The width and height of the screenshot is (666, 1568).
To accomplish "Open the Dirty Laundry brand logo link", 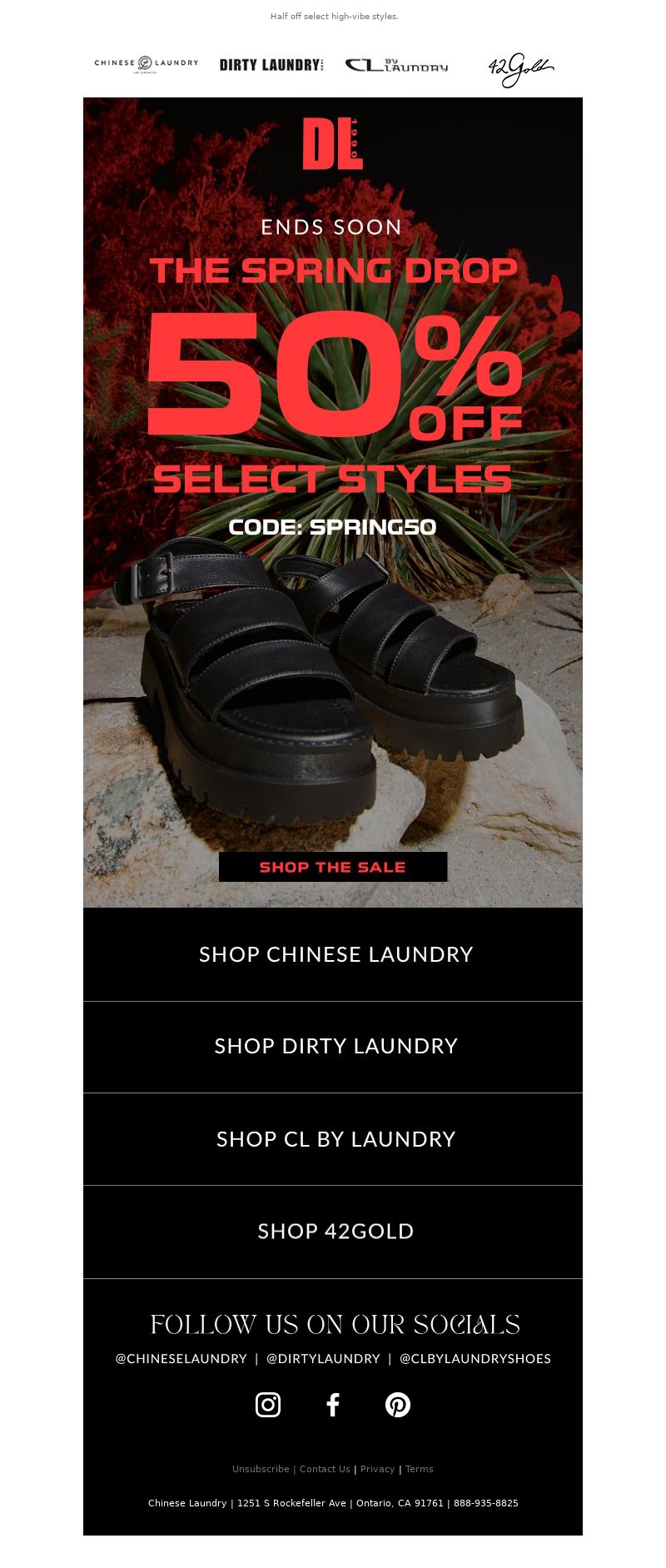I will coord(271,65).
